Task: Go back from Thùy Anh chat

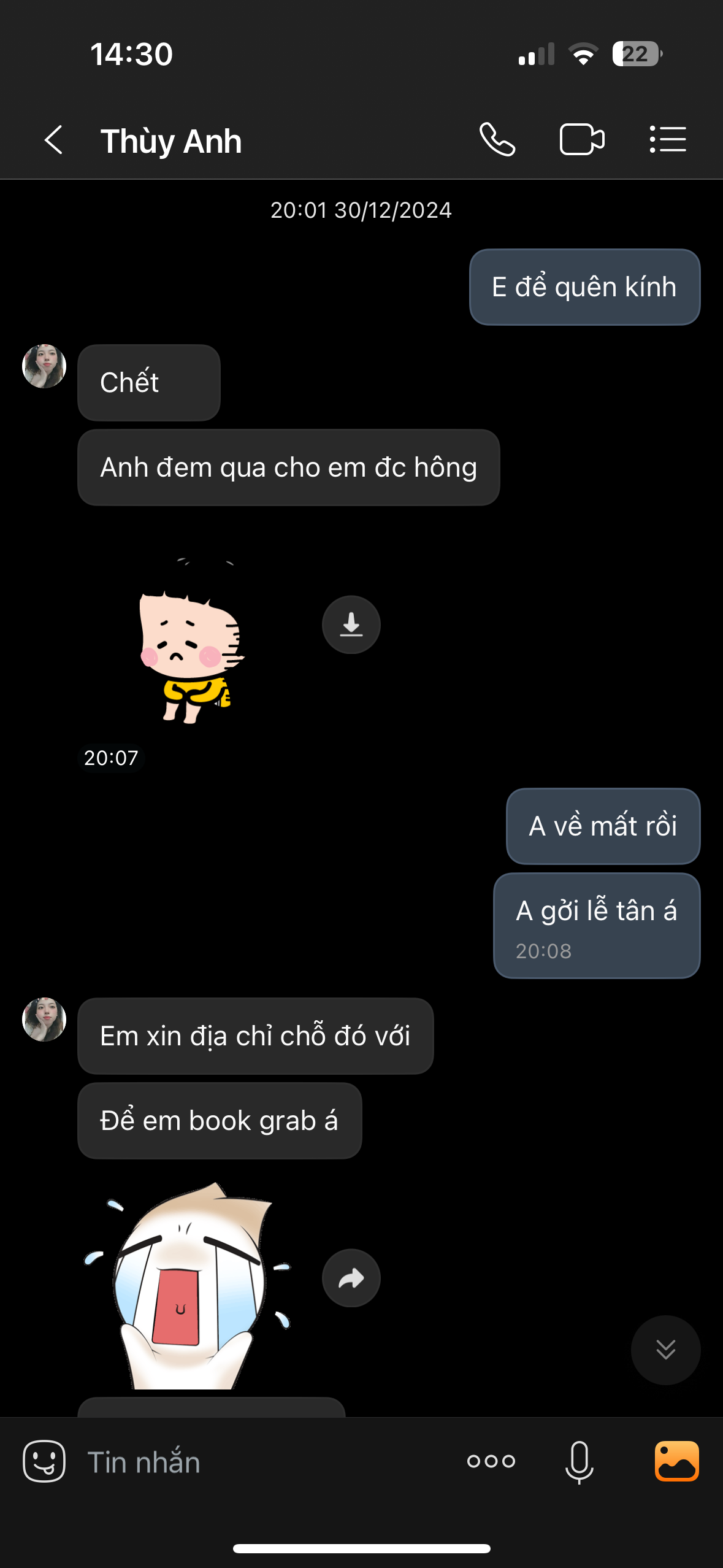Action: [x=54, y=140]
